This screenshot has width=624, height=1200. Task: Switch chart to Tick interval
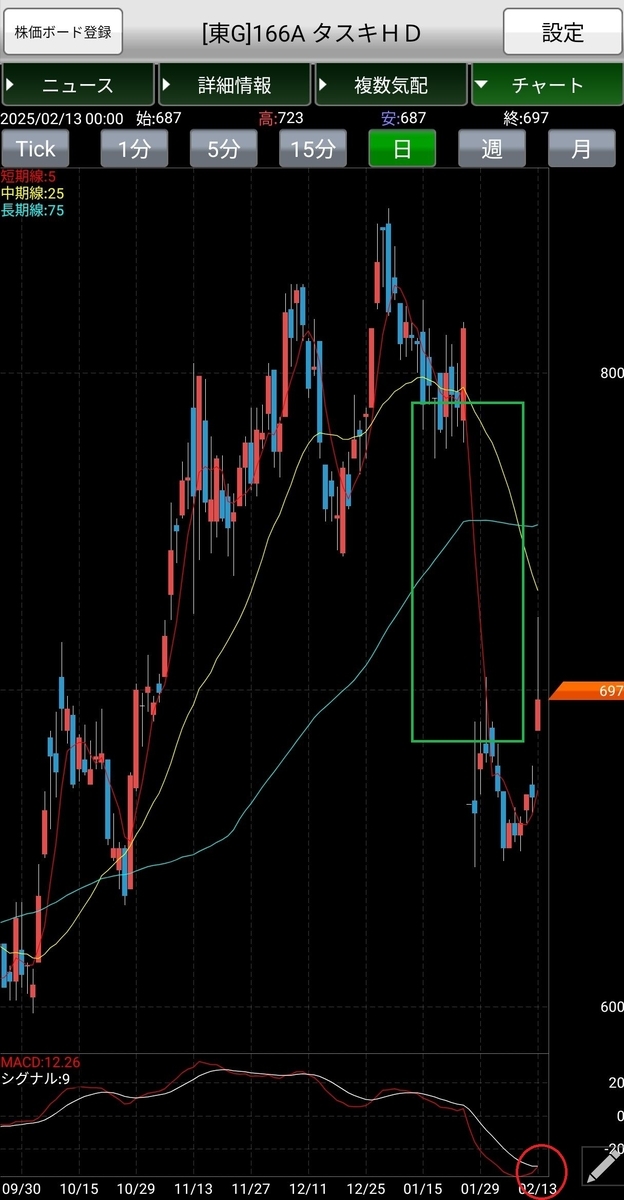36,149
